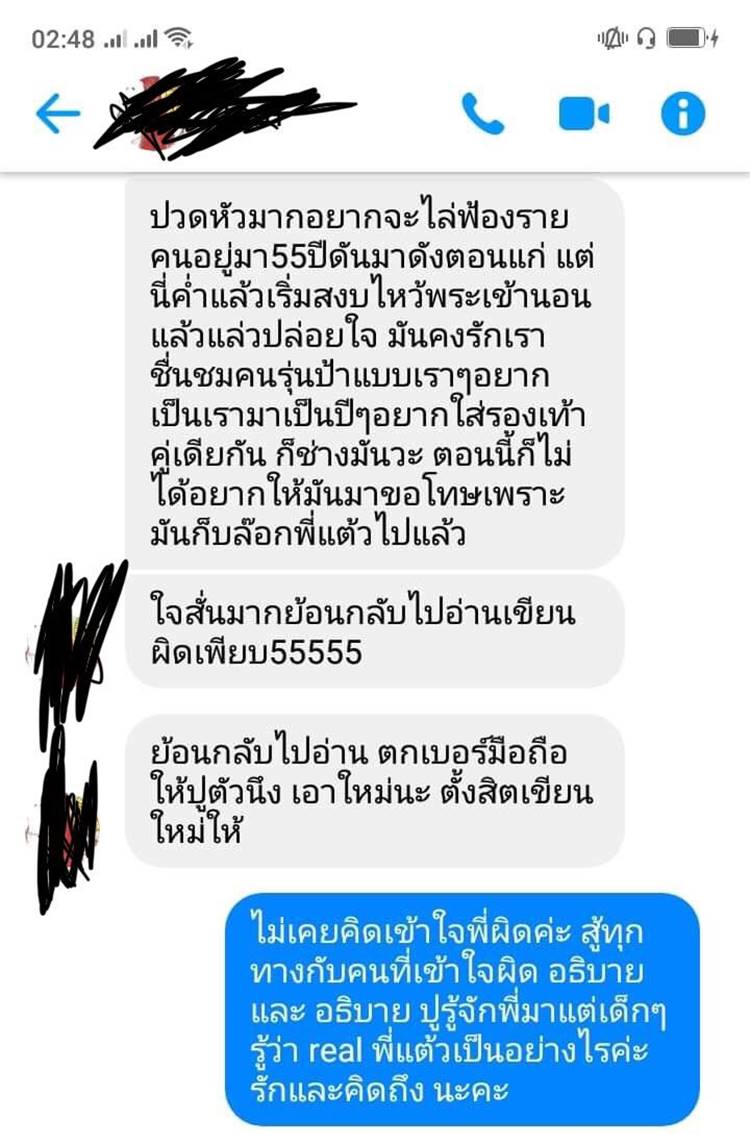Start a video call
This screenshot has width=750, height=1144.
pyautogui.click(x=584, y=114)
